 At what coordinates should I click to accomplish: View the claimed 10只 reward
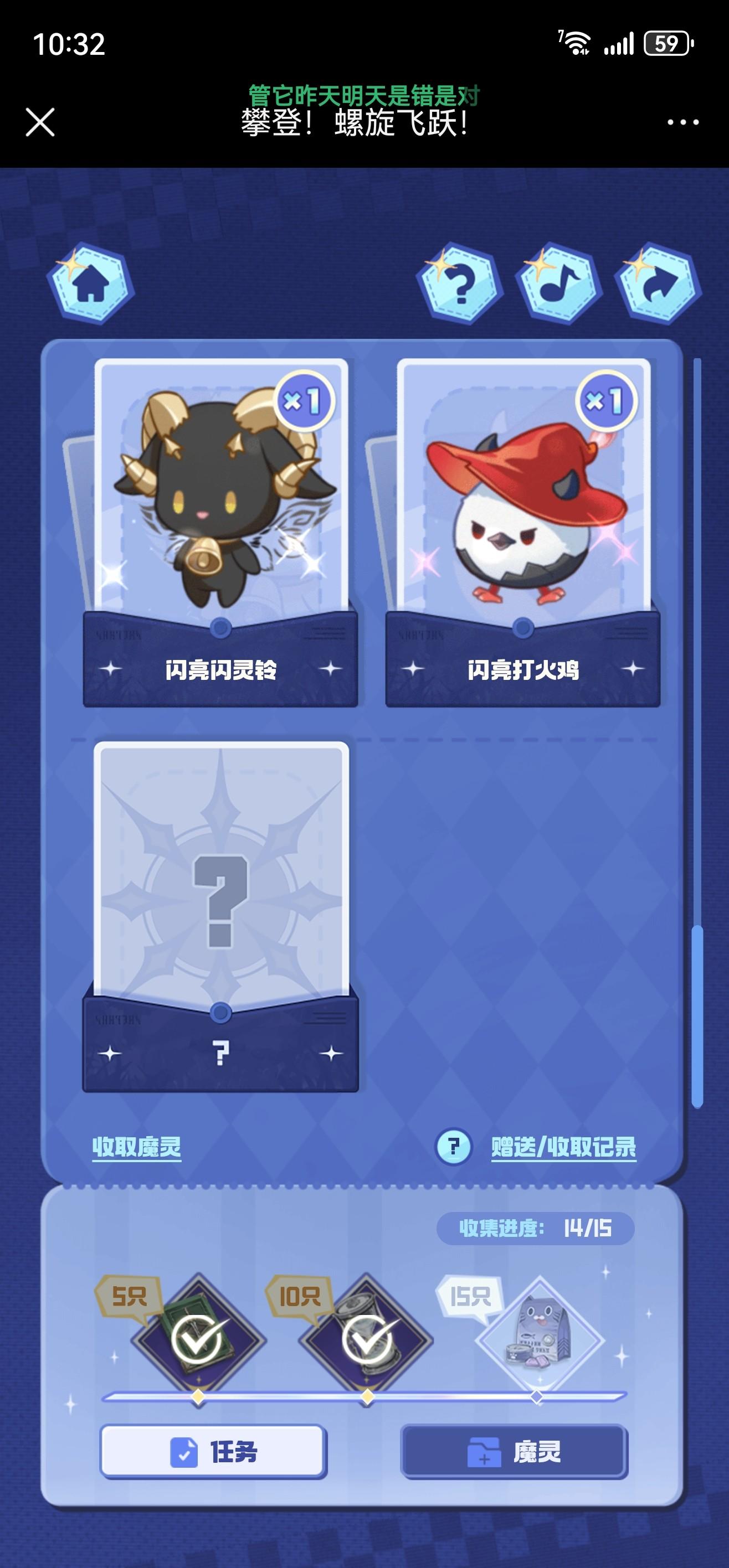pos(367,1339)
